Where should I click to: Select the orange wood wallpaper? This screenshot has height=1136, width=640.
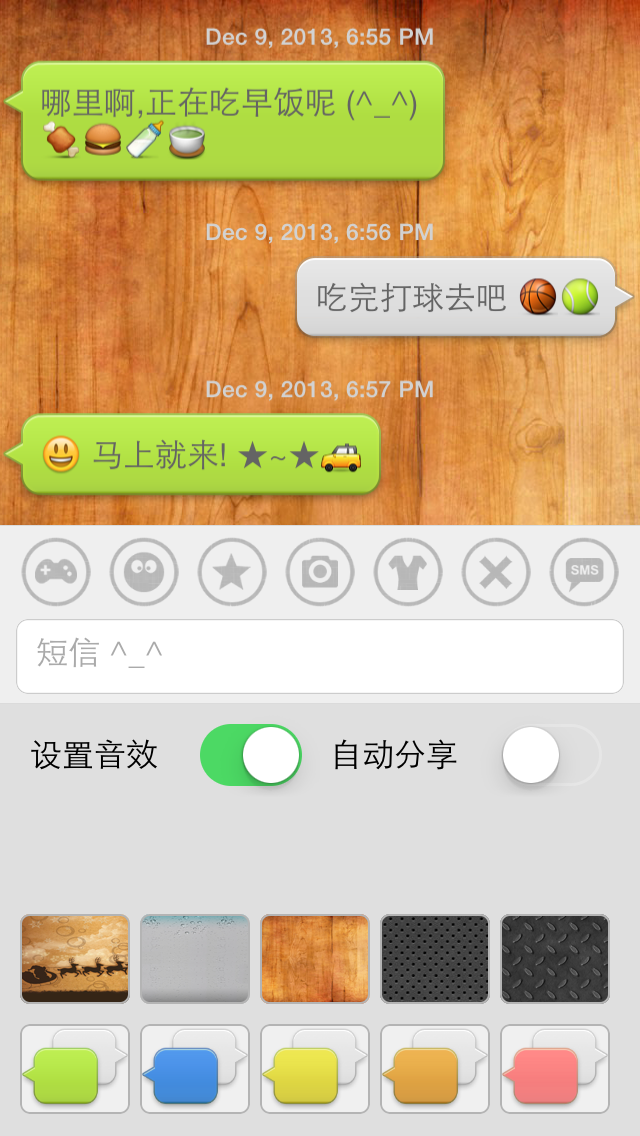(315, 958)
